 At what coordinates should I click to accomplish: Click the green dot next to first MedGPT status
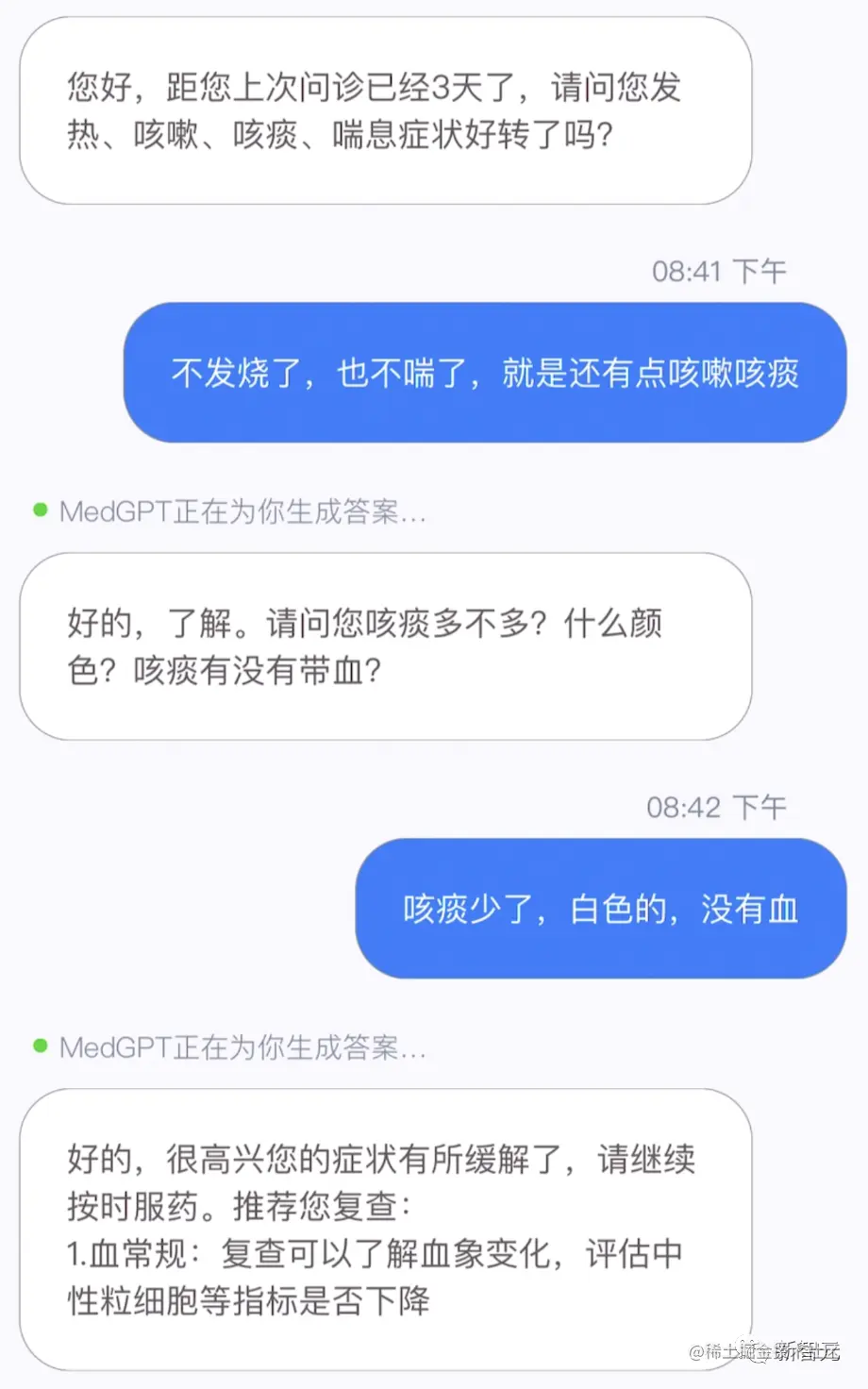[x=39, y=510]
